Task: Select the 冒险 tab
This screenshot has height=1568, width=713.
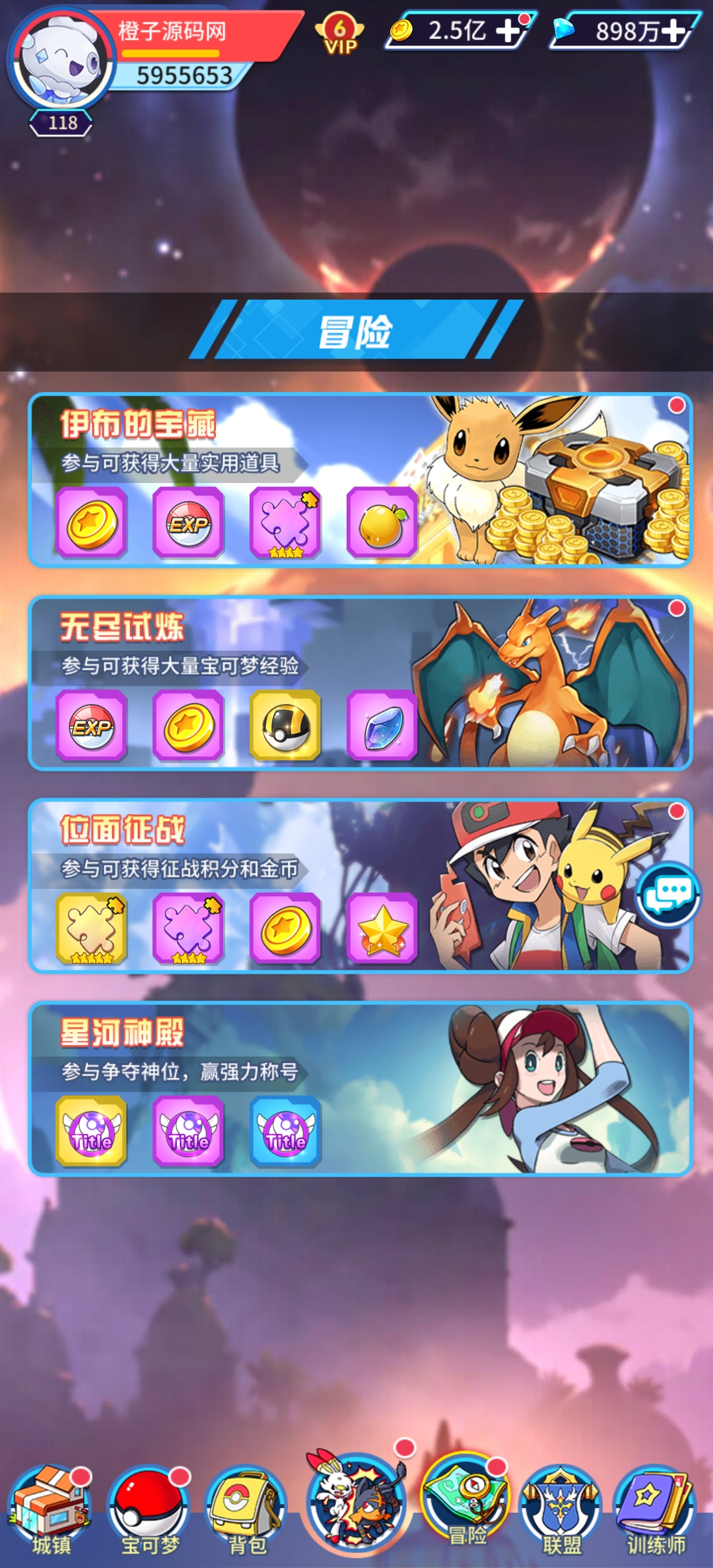Action: click(466, 1501)
